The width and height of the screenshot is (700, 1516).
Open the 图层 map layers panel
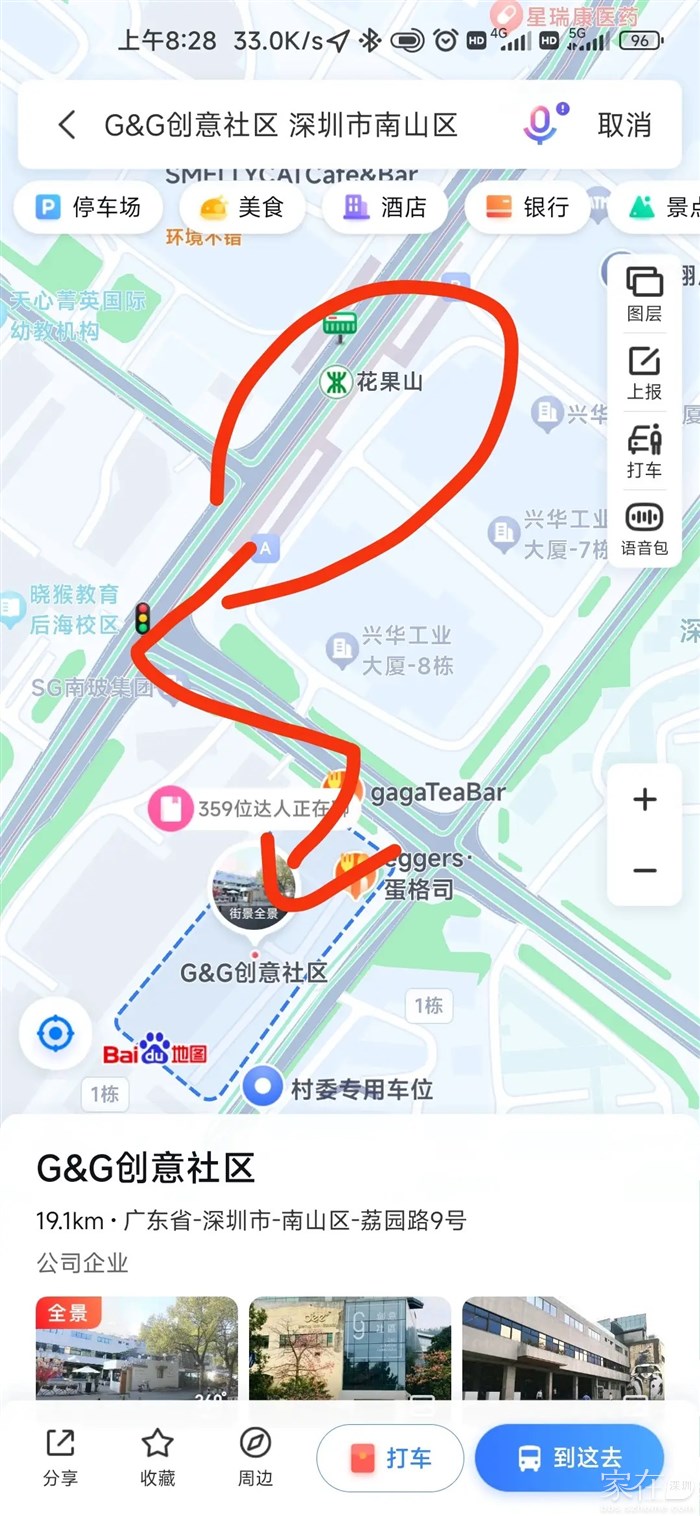pyautogui.click(x=644, y=294)
